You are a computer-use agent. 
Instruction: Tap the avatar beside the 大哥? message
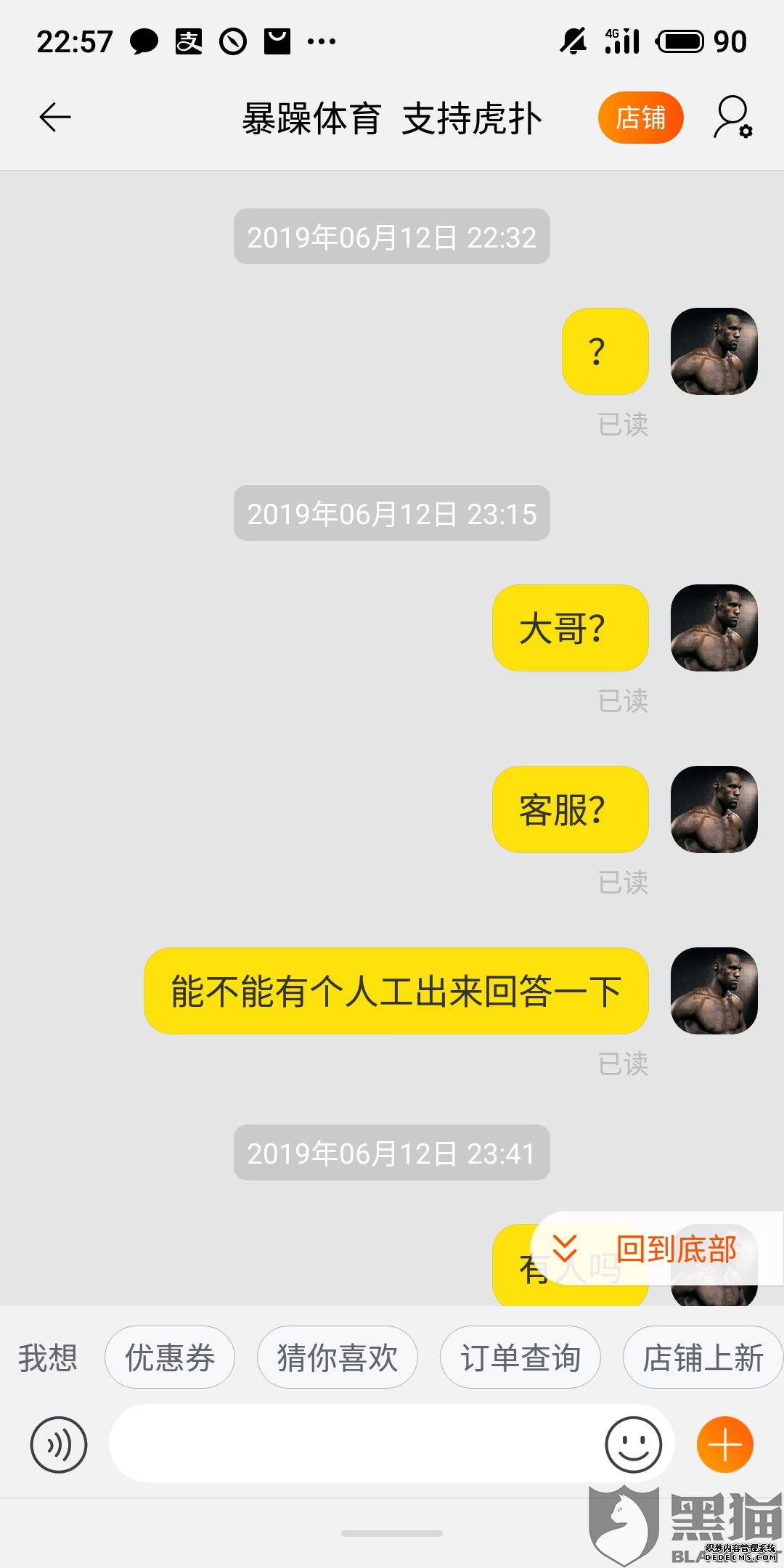714,628
